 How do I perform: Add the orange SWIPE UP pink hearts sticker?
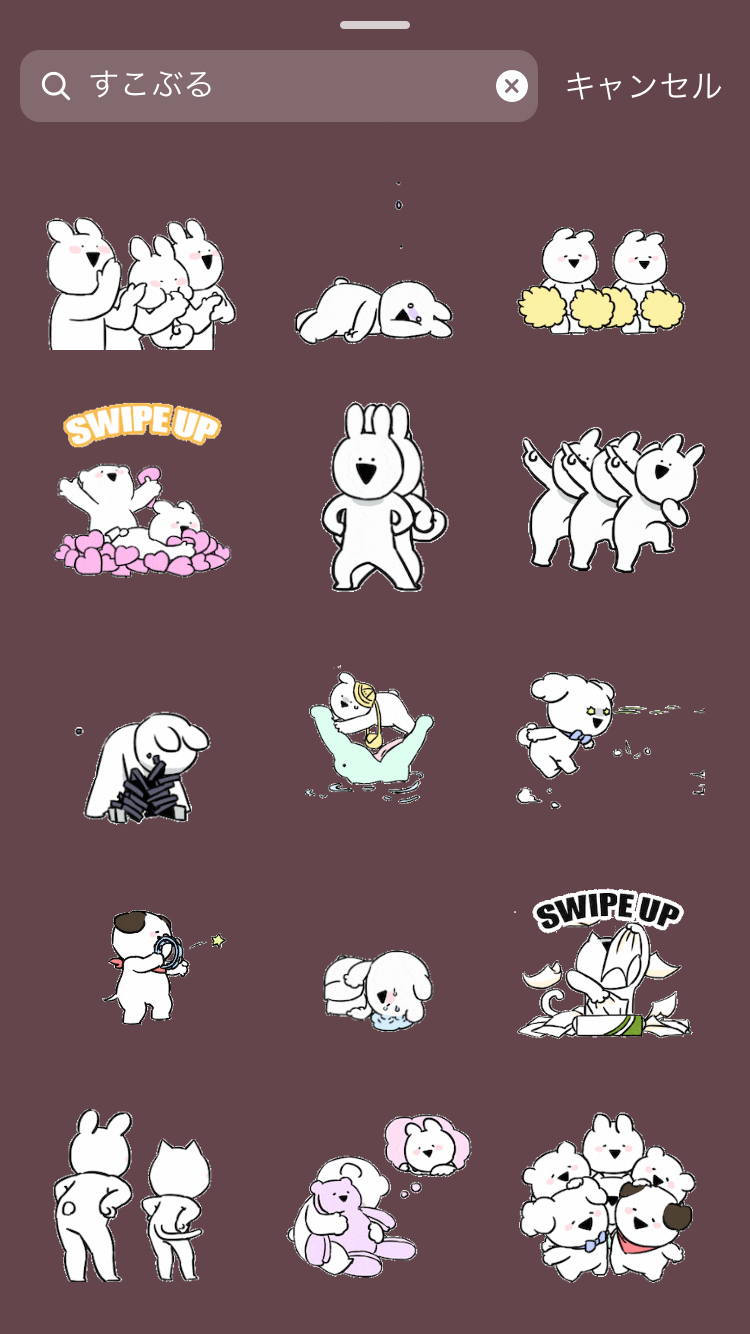142,492
